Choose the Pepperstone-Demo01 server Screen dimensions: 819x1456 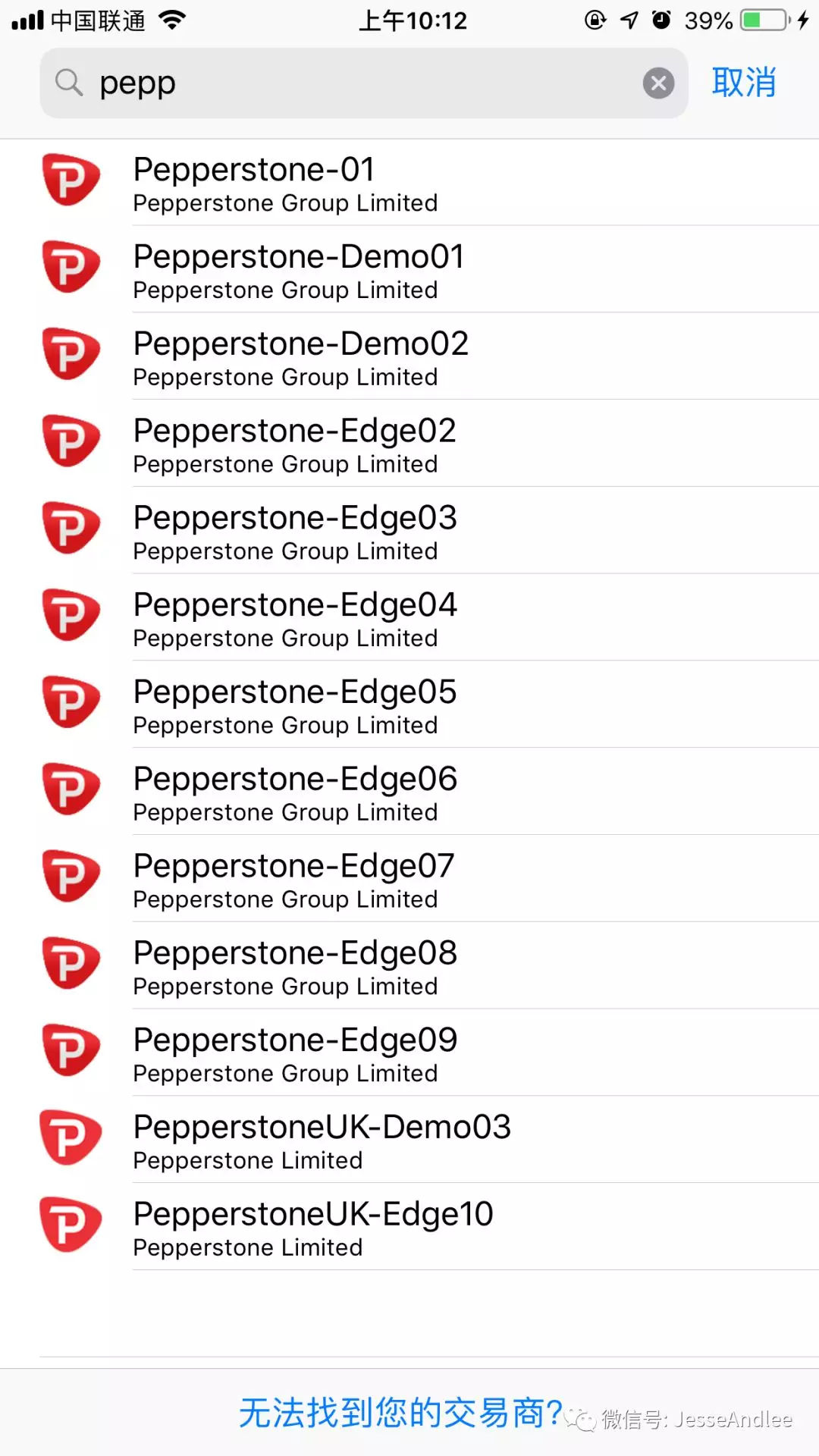click(x=409, y=270)
